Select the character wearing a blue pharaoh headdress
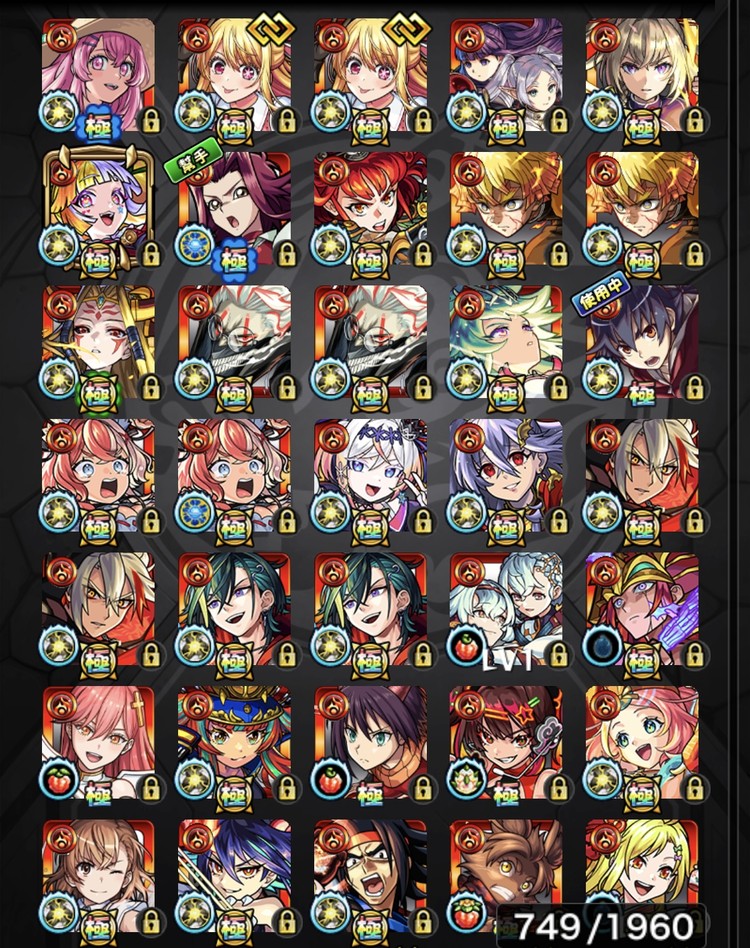The image size is (750, 948). (x=234, y=743)
